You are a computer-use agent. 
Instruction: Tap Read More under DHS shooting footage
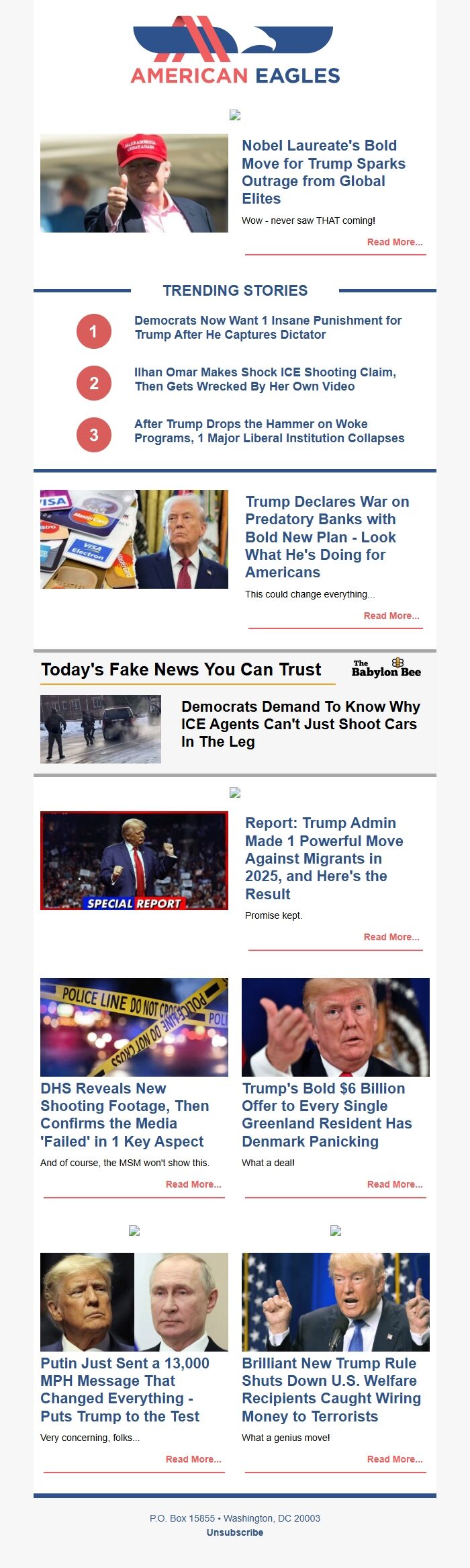pyautogui.click(x=193, y=1184)
